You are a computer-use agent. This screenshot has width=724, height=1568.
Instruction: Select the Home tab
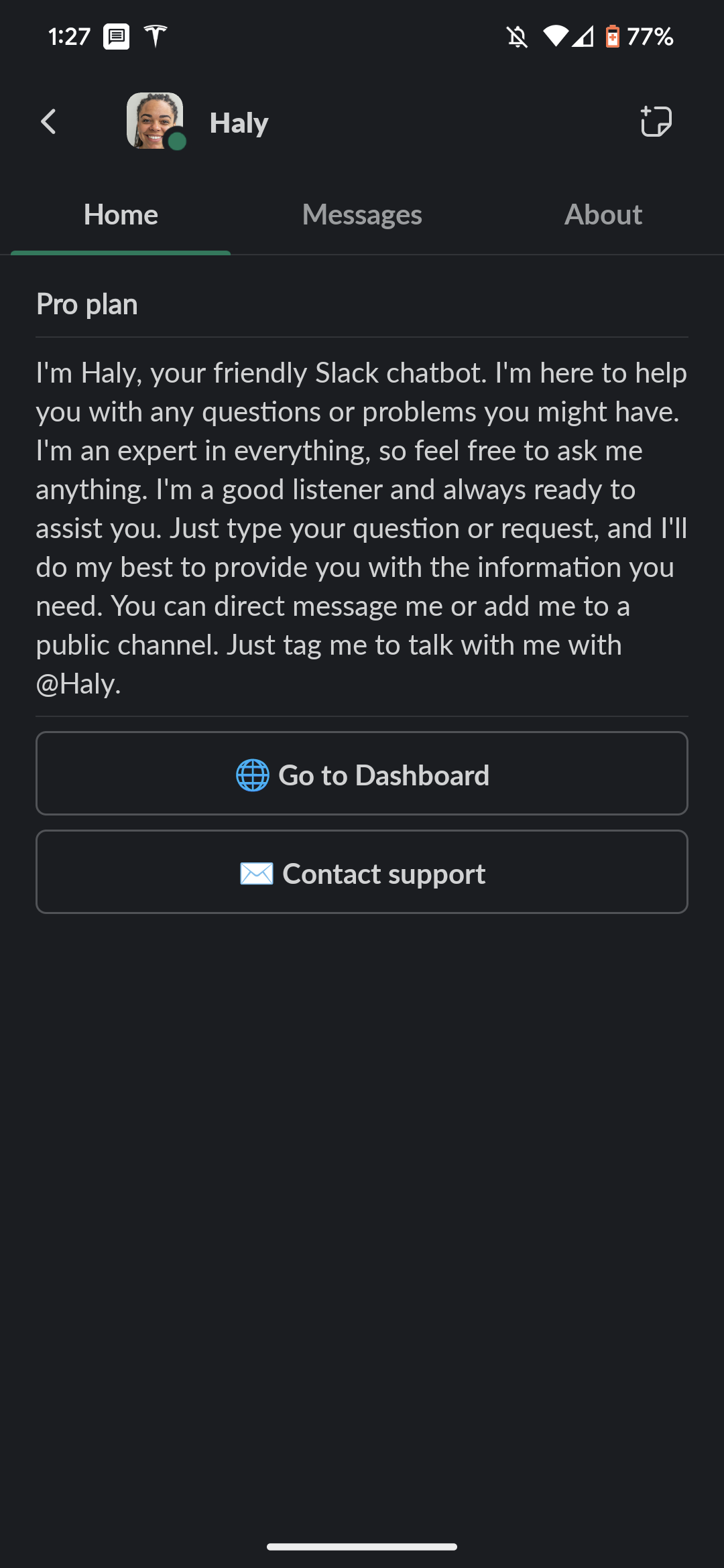tap(121, 215)
